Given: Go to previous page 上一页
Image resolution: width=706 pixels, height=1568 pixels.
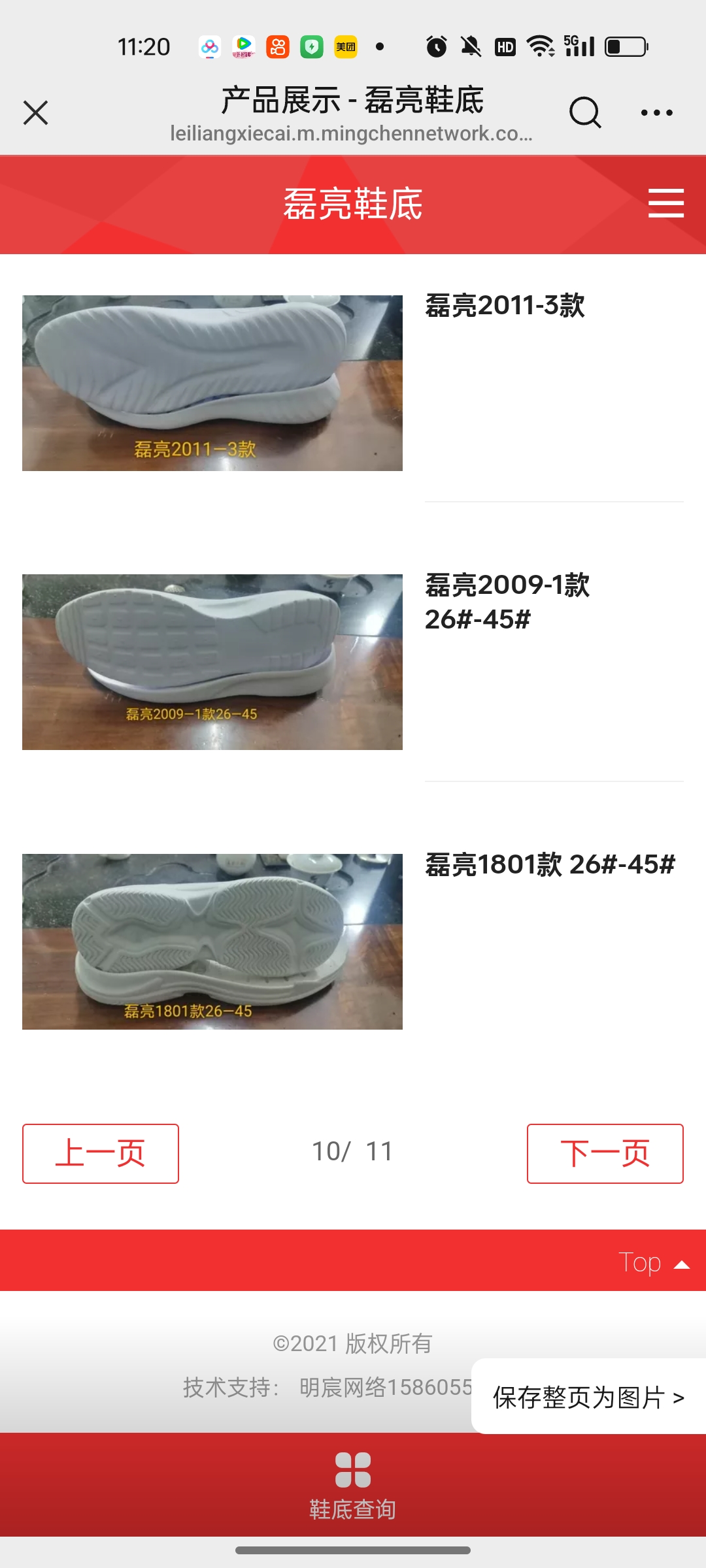Looking at the screenshot, I should pyautogui.click(x=101, y=1153).
